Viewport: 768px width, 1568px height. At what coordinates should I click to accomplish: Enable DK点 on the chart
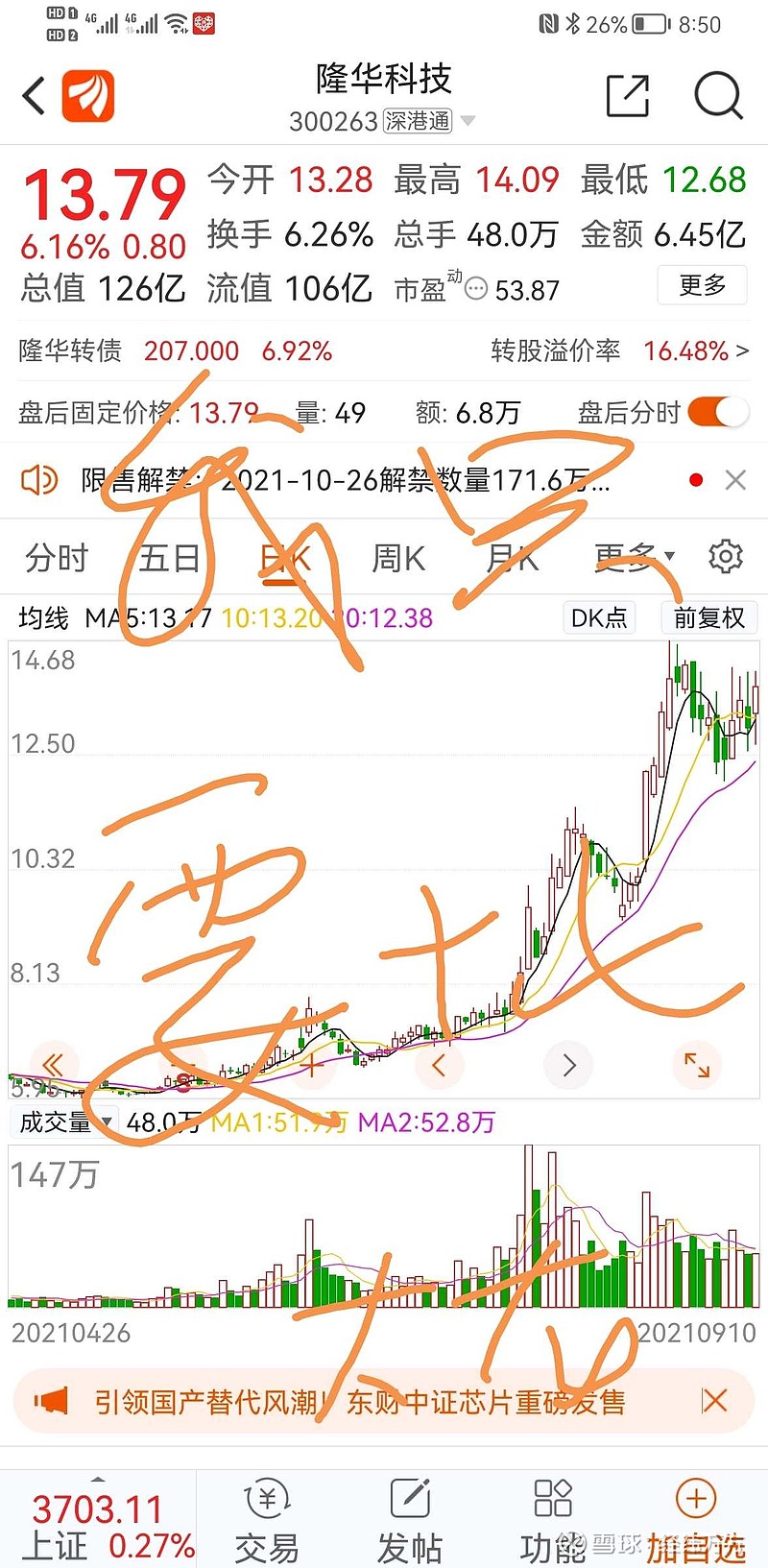[x=599, y=618]
